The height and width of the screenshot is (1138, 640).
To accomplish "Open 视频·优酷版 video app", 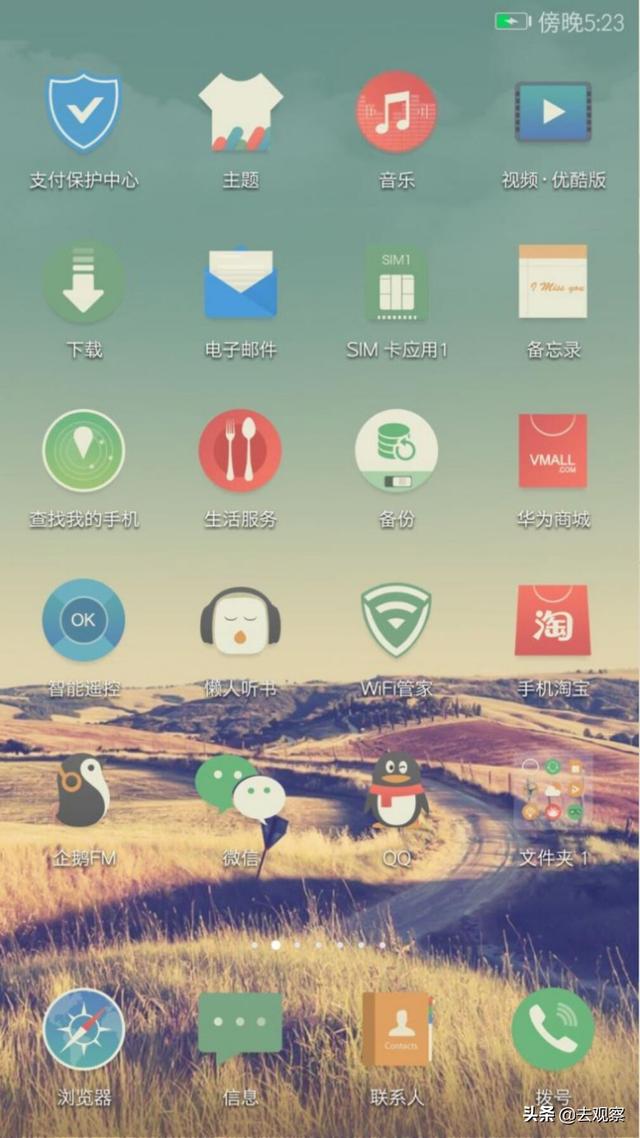I will pyautogui.click(x=553, y=113).
